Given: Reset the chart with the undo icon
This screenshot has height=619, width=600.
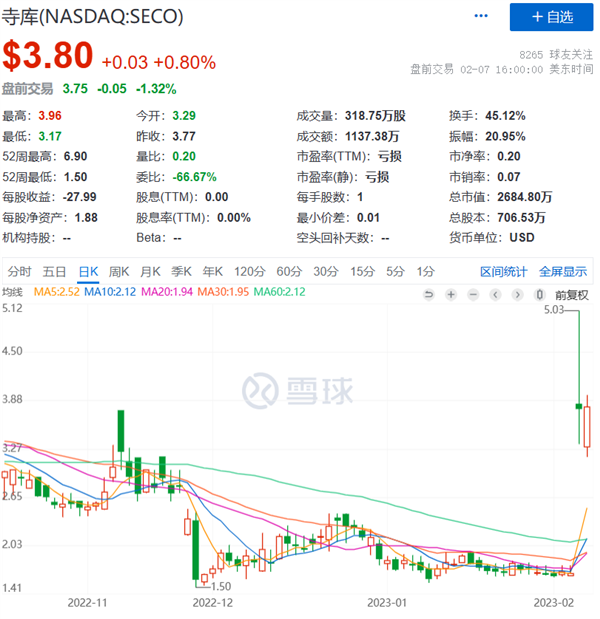Looking at the screenshot, I should [429, 294].
